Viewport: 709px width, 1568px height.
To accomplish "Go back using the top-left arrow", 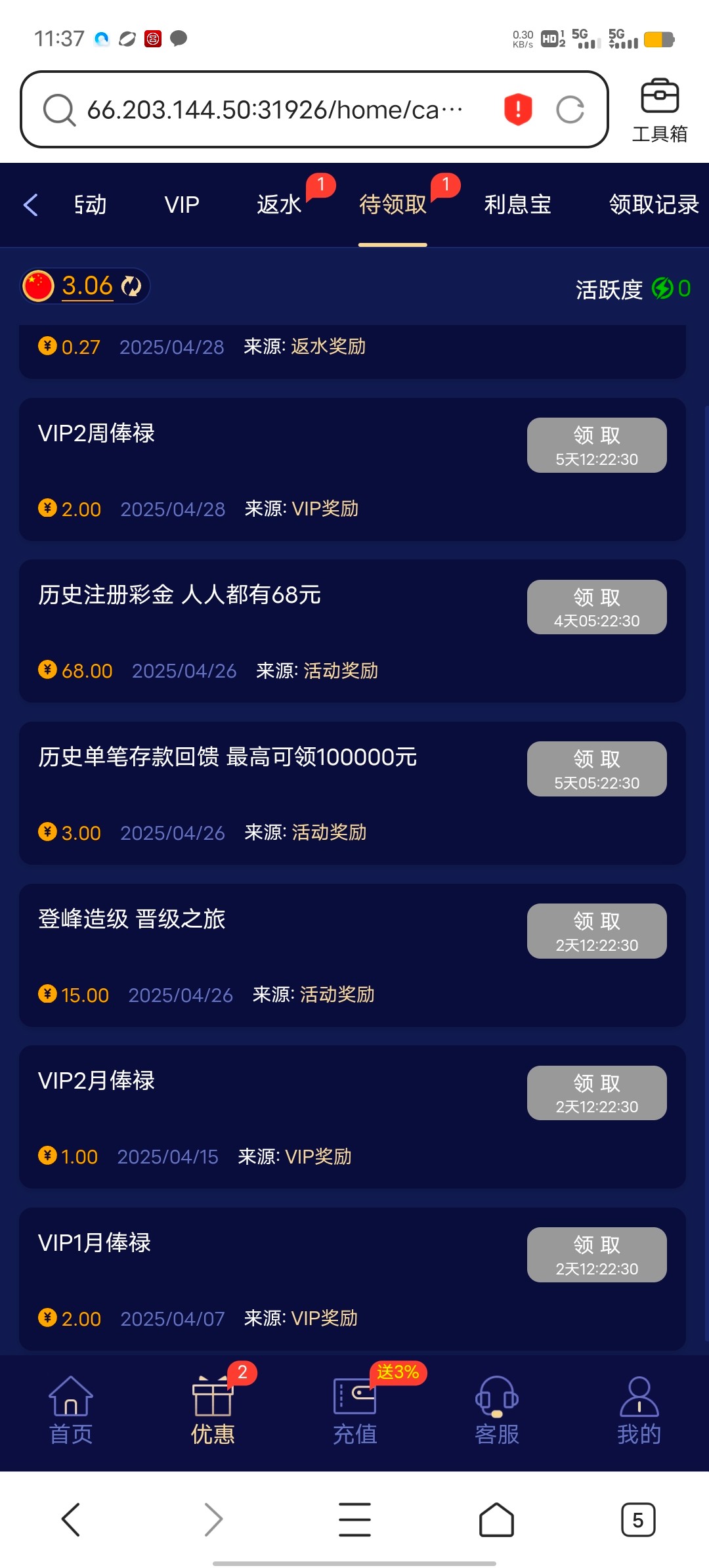I will 31,205.
